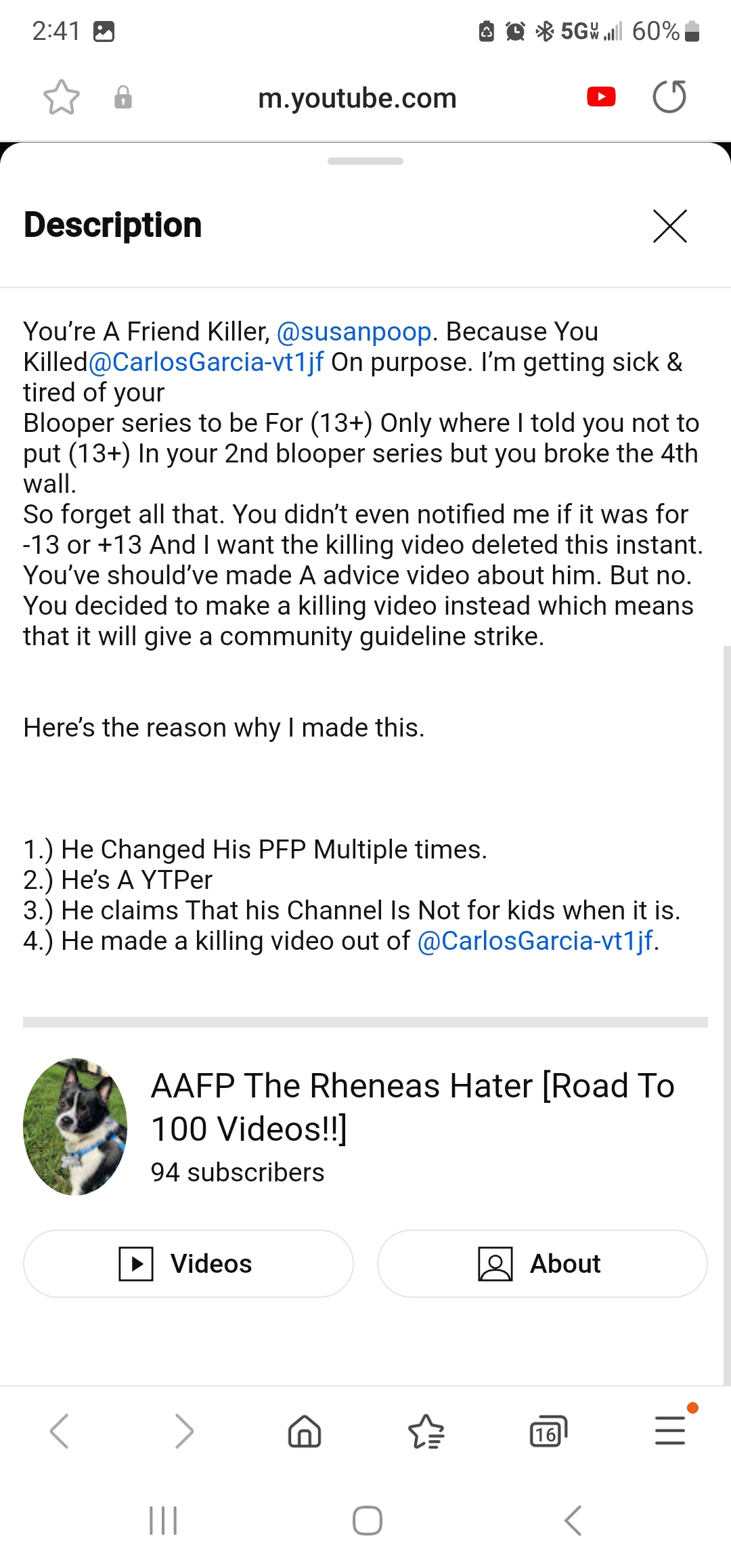The height and width of the screenshot is (1568, 731).
Task: Go to the phone's home screen
Action: point(367,1521)
